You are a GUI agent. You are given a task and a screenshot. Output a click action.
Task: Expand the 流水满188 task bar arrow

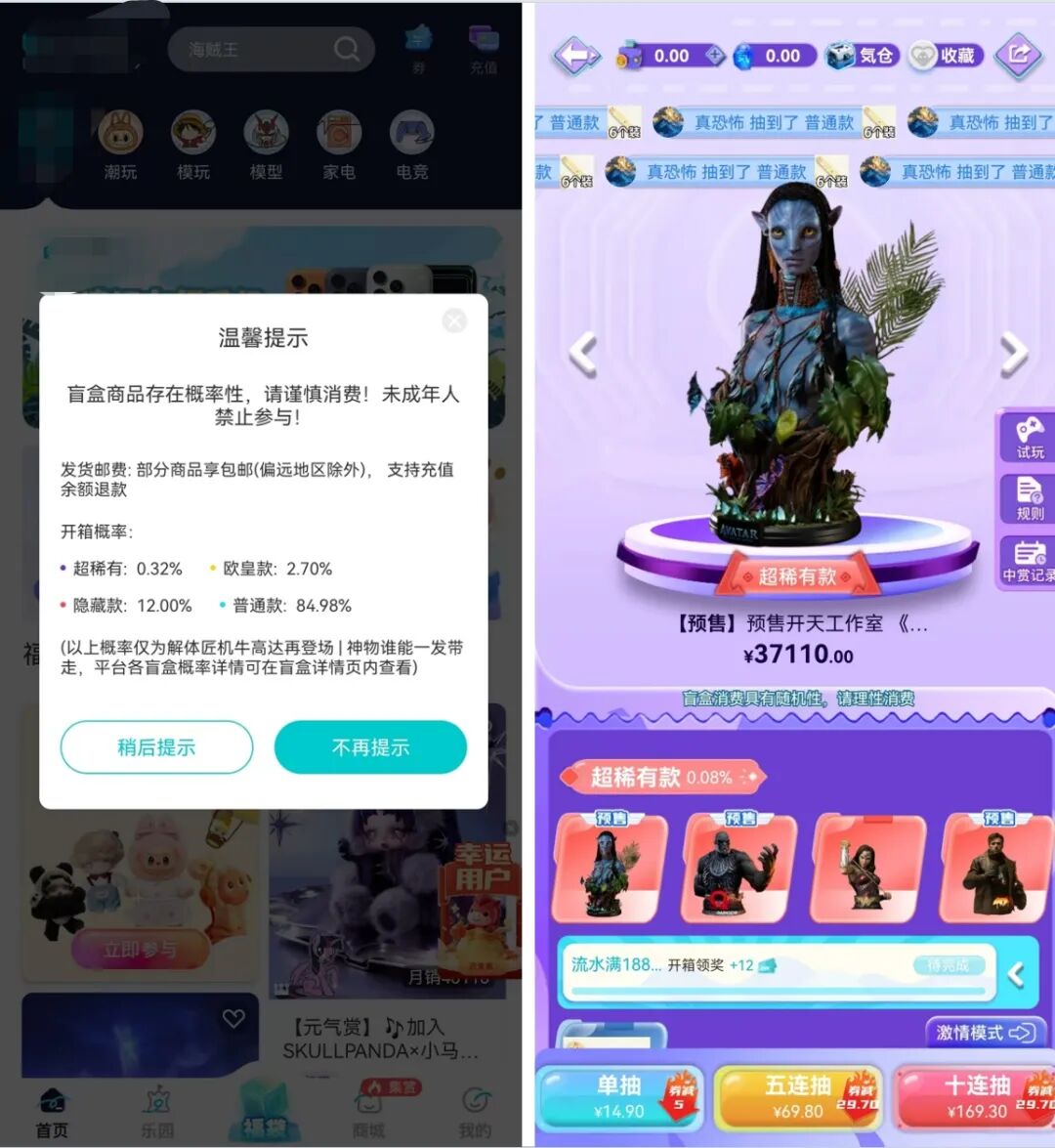[1017, 974]
